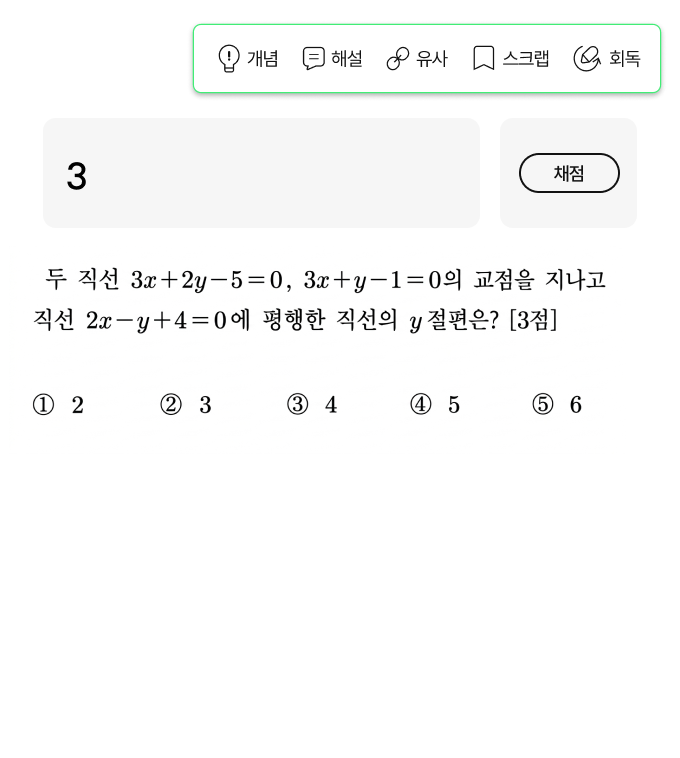View the 해설 explanation

(332, 58)
